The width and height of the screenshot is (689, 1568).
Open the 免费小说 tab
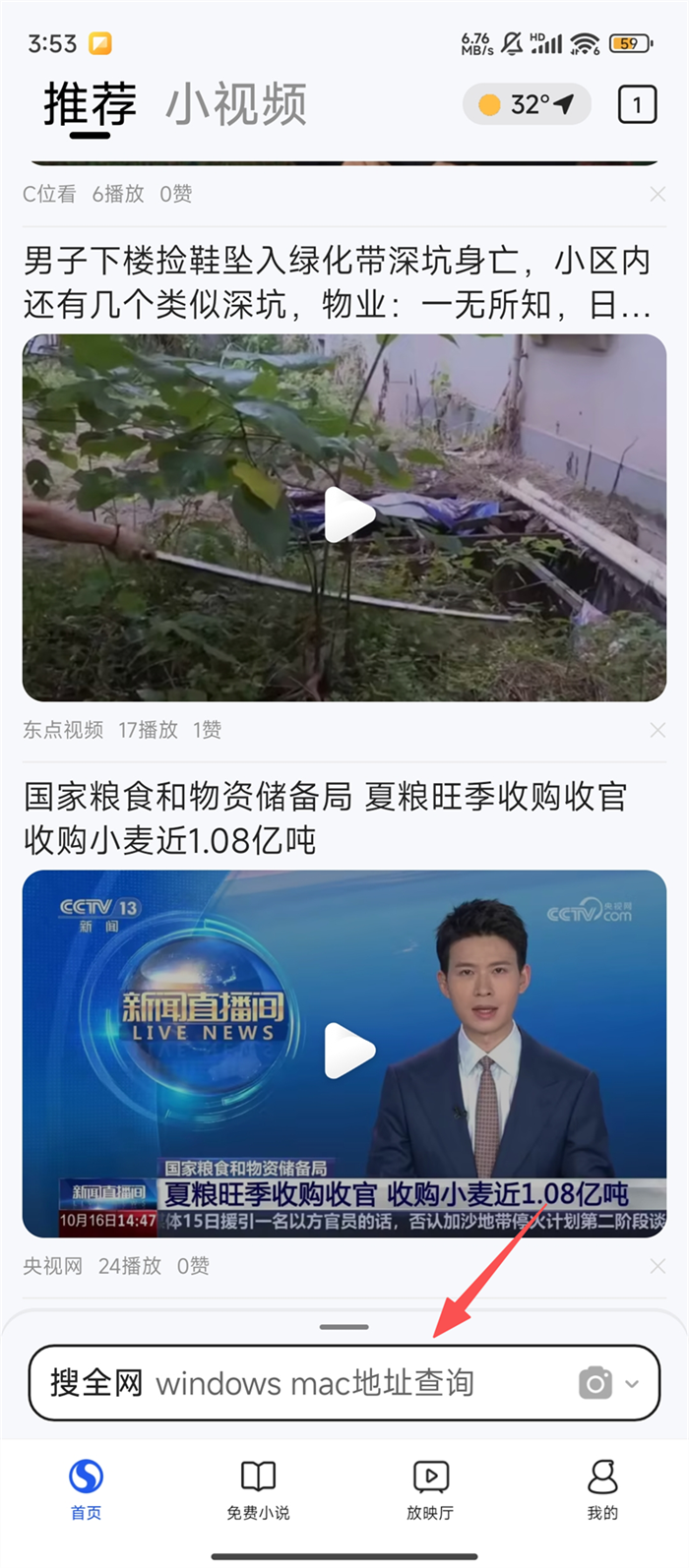258,1489
